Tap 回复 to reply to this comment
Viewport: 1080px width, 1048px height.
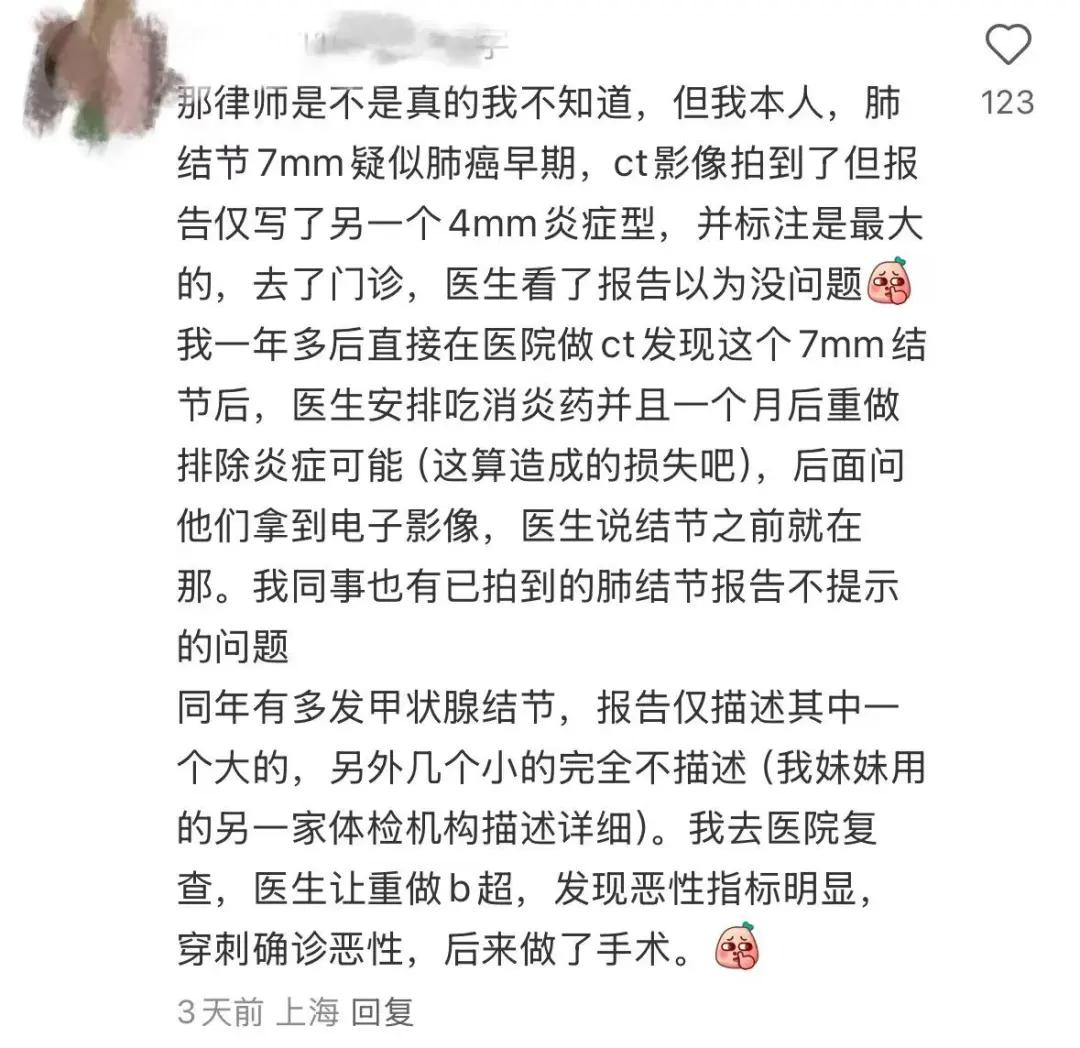click(384, 1013)
